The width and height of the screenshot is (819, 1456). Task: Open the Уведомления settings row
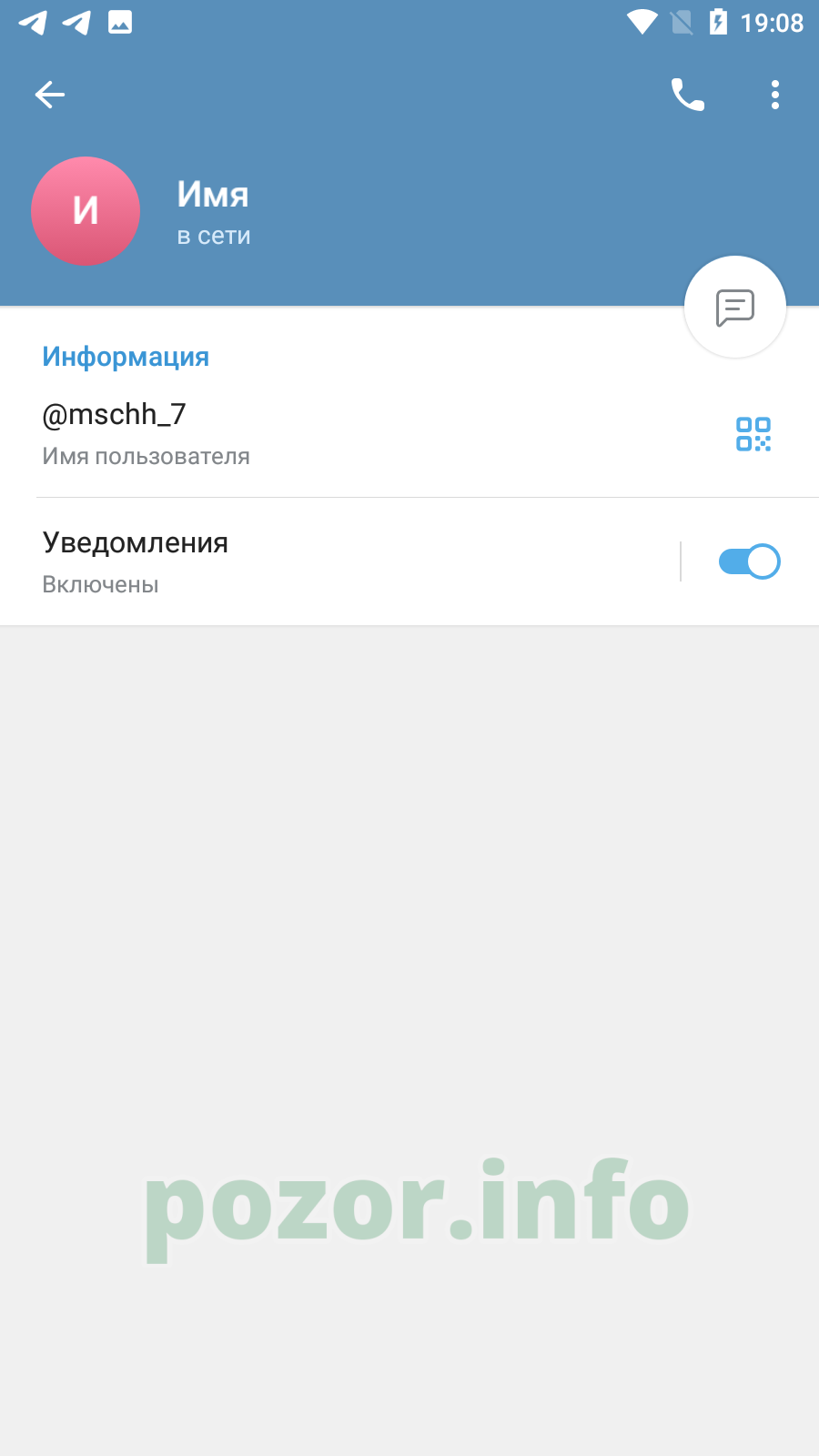[339, 561]
